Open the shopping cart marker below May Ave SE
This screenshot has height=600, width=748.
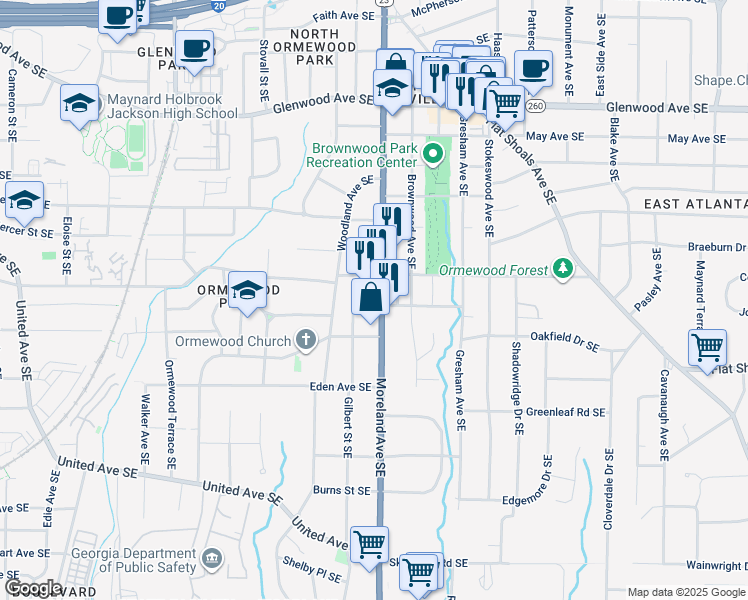(x=506, y=101)
